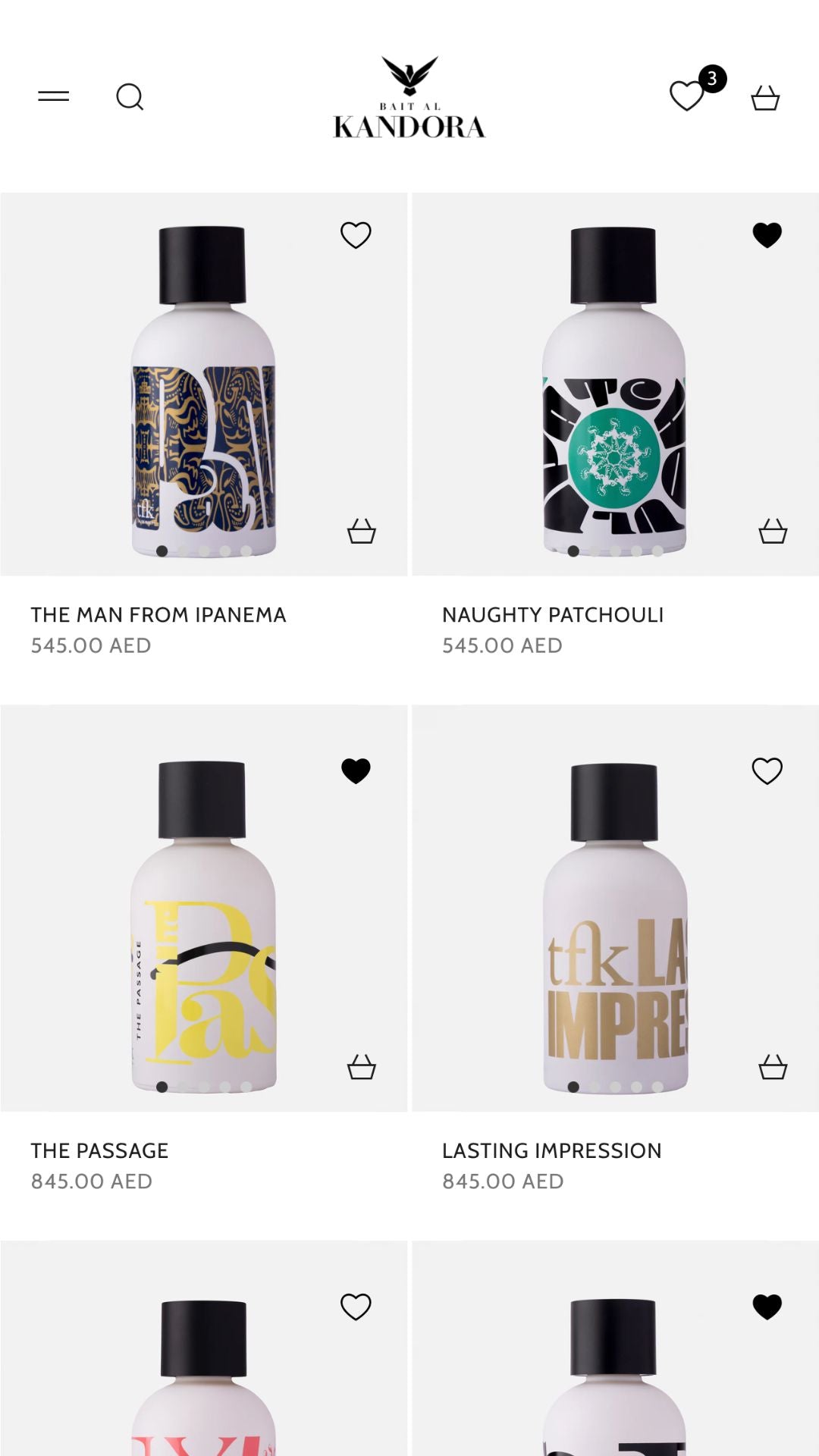Image resolution: width=819 pixels, height=1456 pixels.
Task: Remove The Passage from wishlist
Action: (356, 770)
